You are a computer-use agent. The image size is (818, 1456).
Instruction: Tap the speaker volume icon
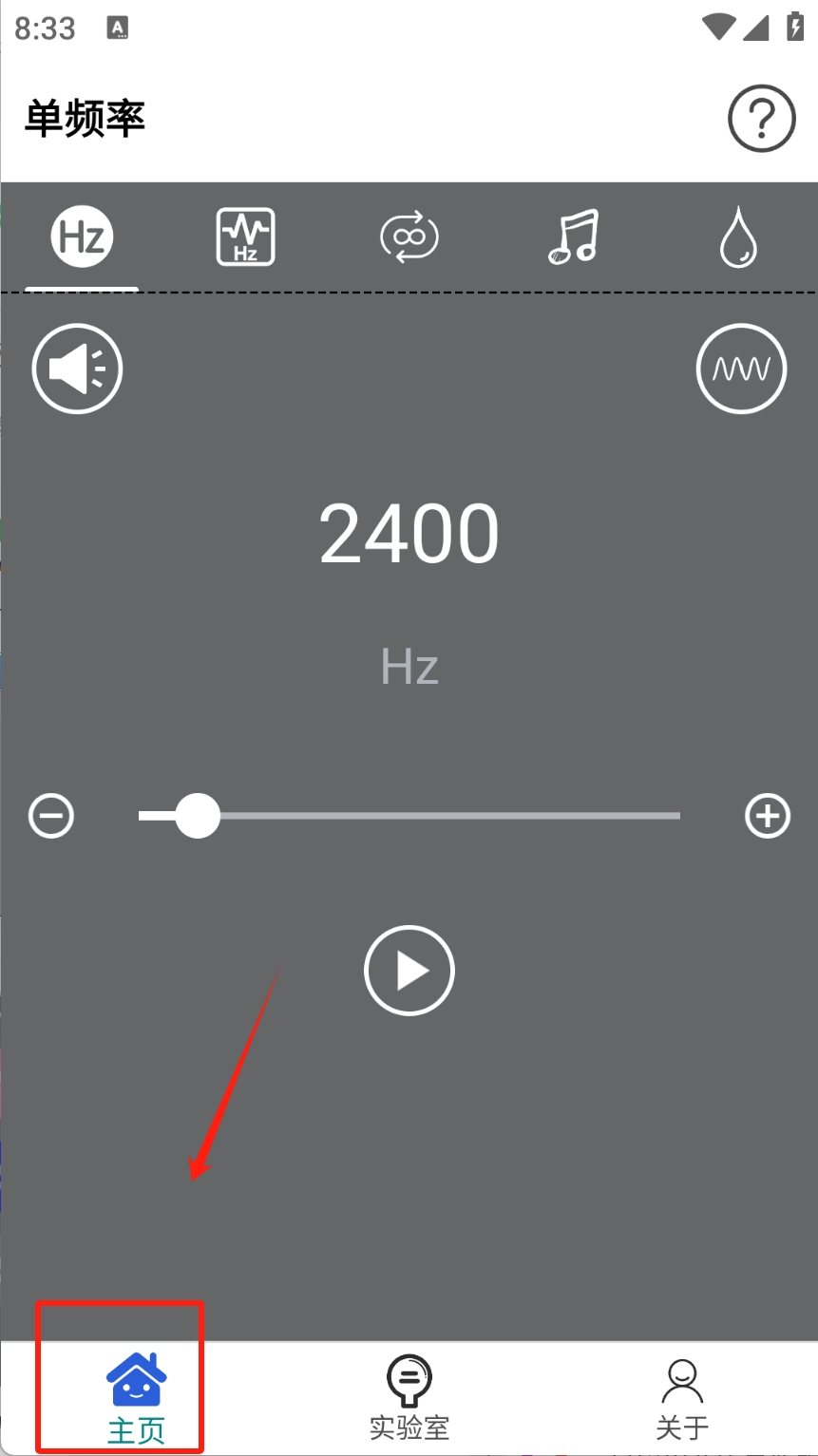[77, 369]
